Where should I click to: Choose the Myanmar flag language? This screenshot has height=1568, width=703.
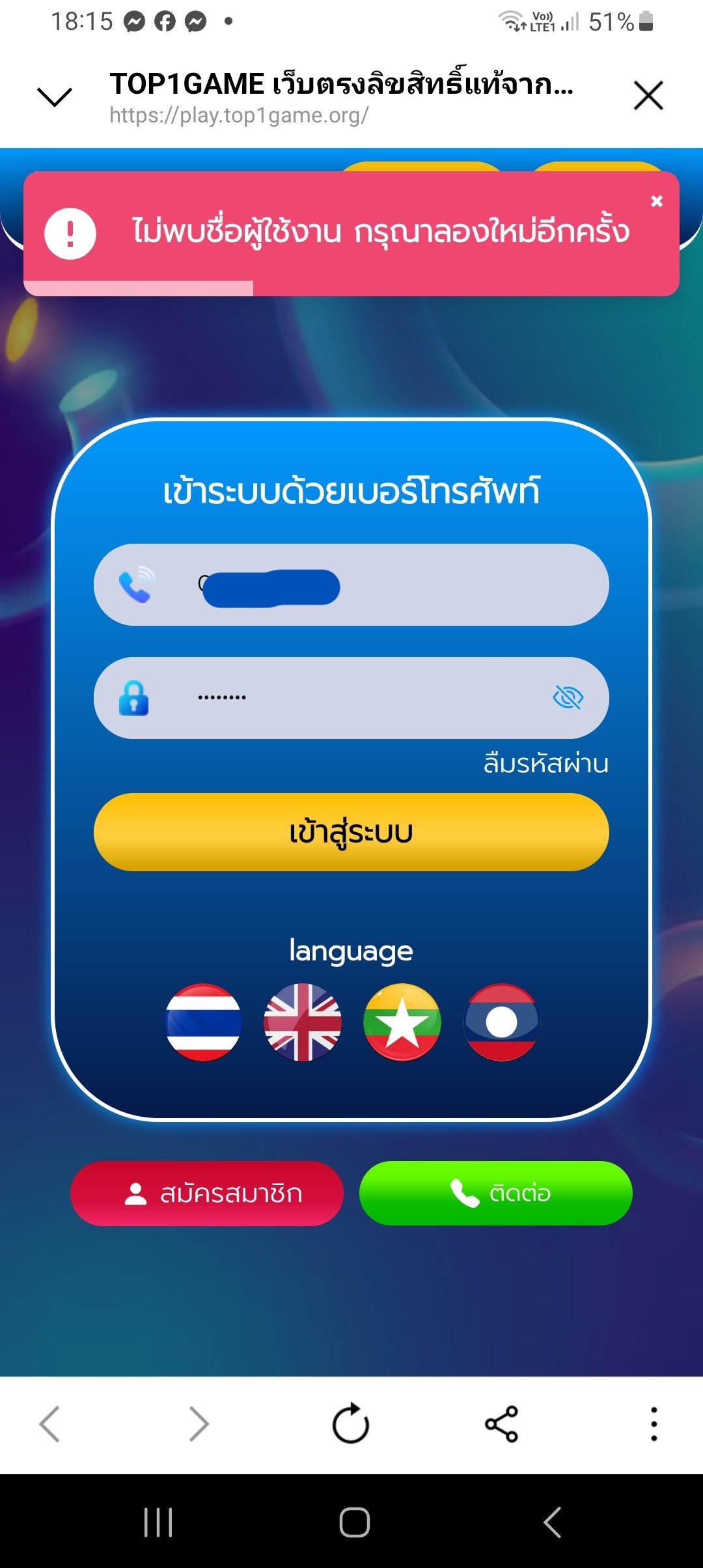pos(402,1022)
